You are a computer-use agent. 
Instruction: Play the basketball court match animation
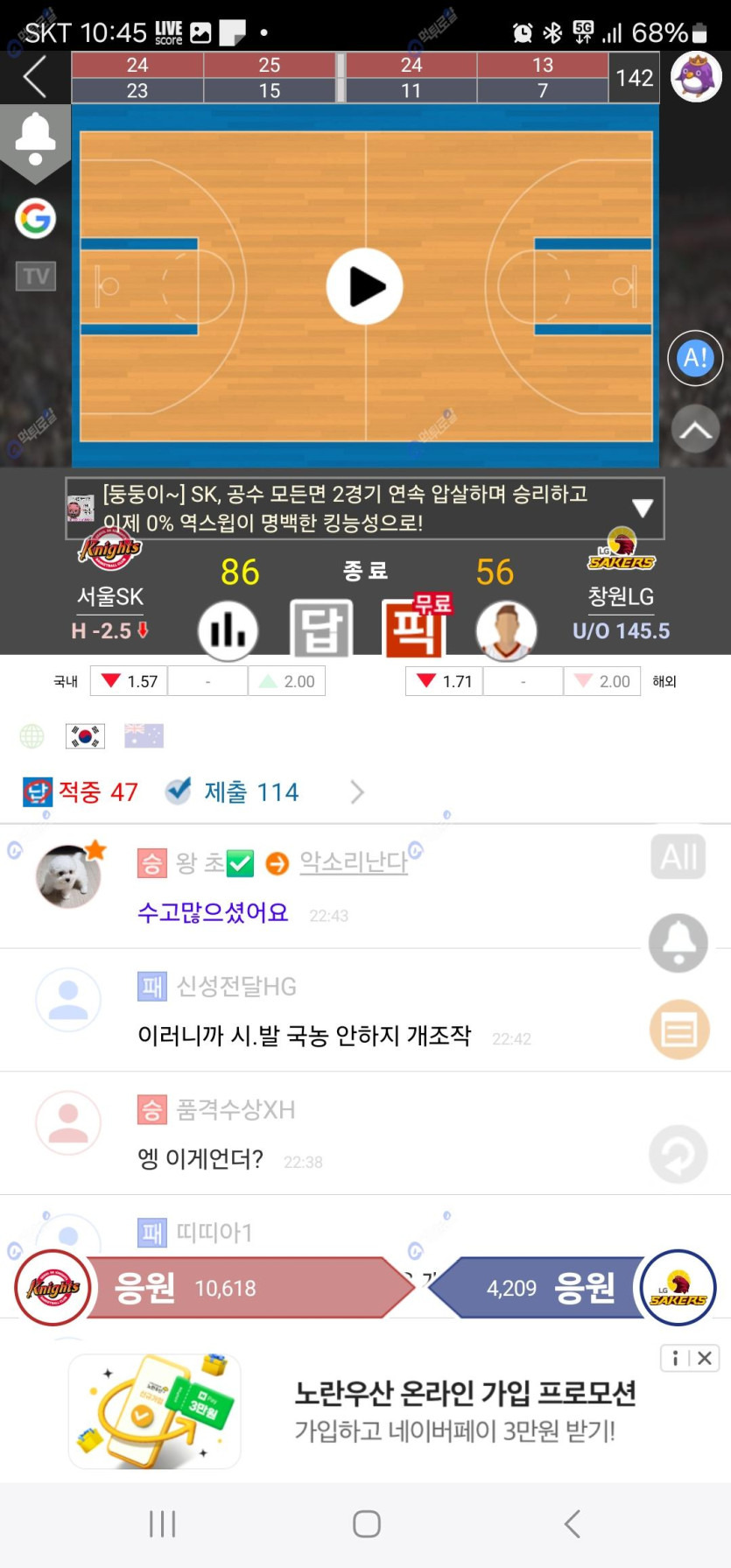click(364, 286)
